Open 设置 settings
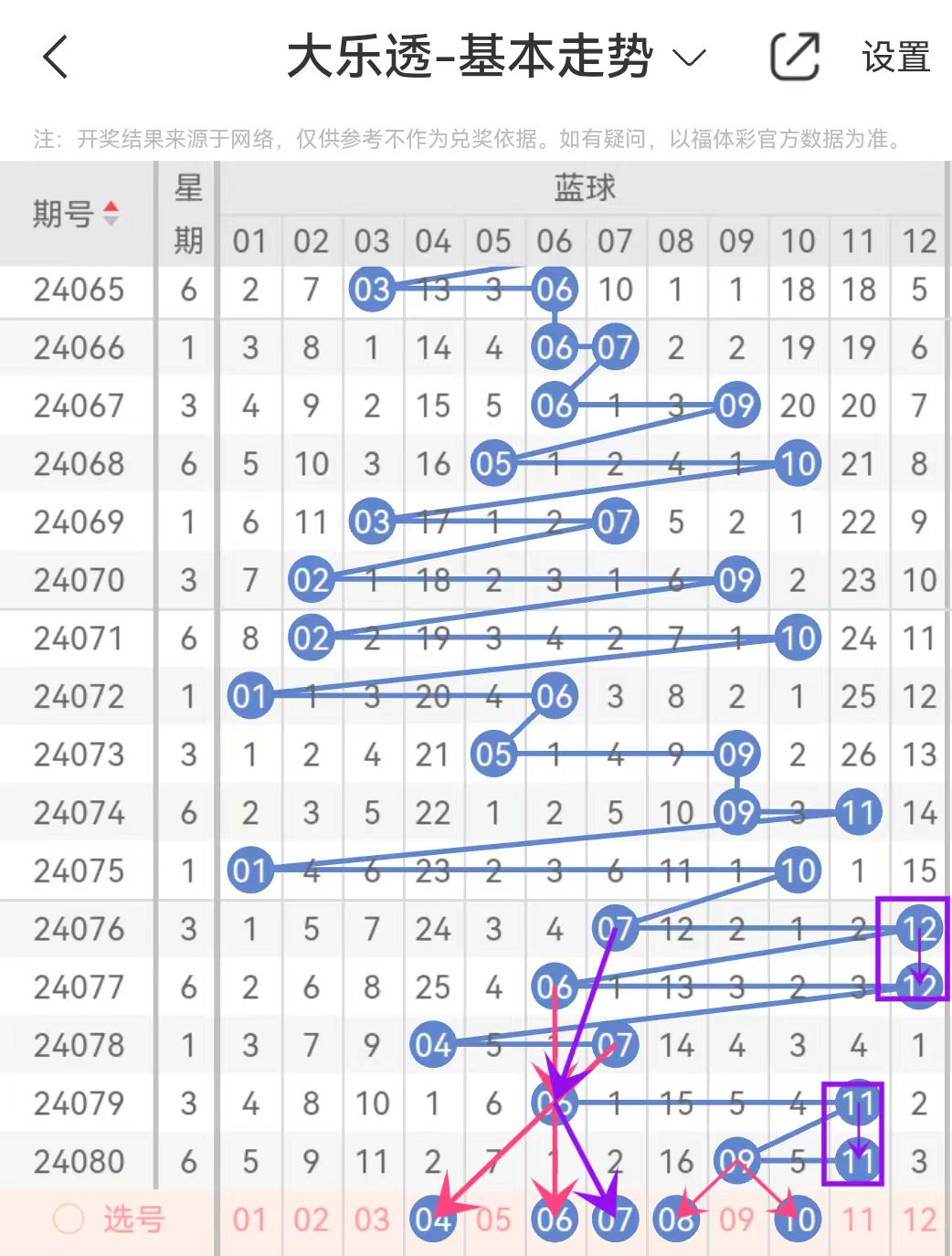 895,58
